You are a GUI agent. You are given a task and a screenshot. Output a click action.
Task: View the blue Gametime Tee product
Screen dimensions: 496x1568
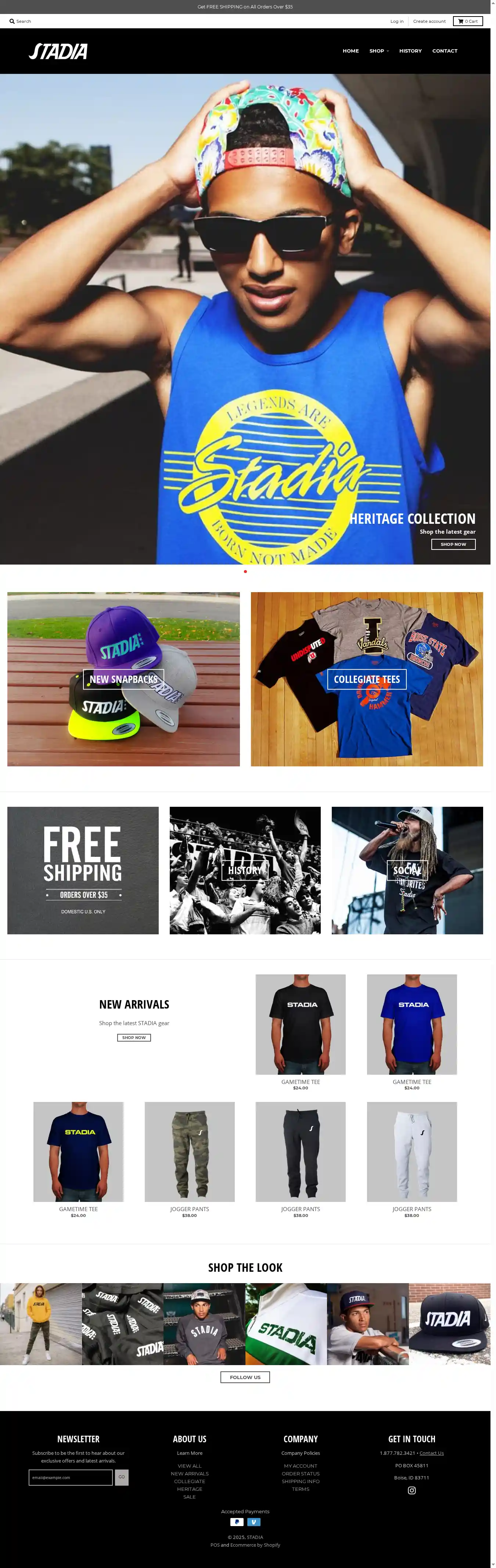click(411, 1024)
